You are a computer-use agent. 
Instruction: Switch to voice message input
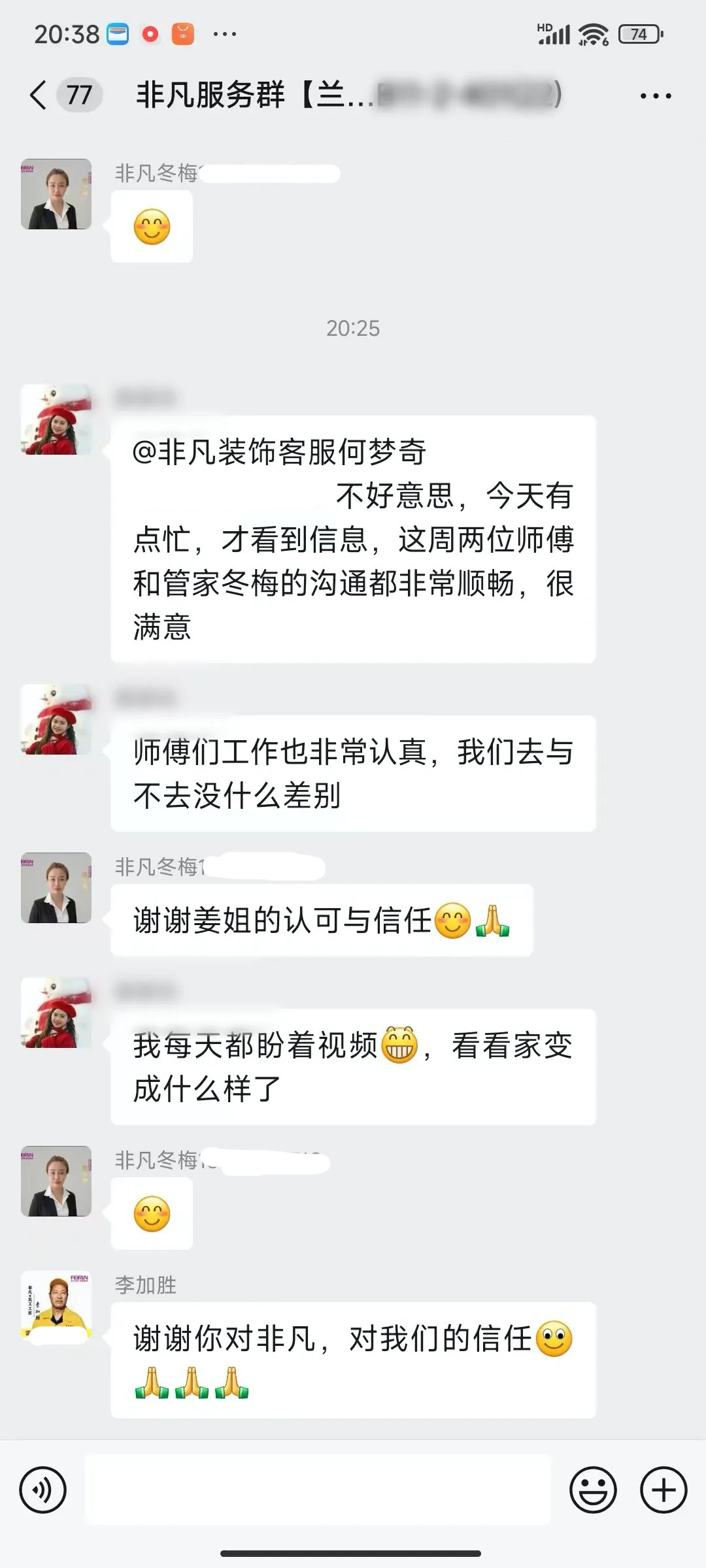coord(43,1490)
